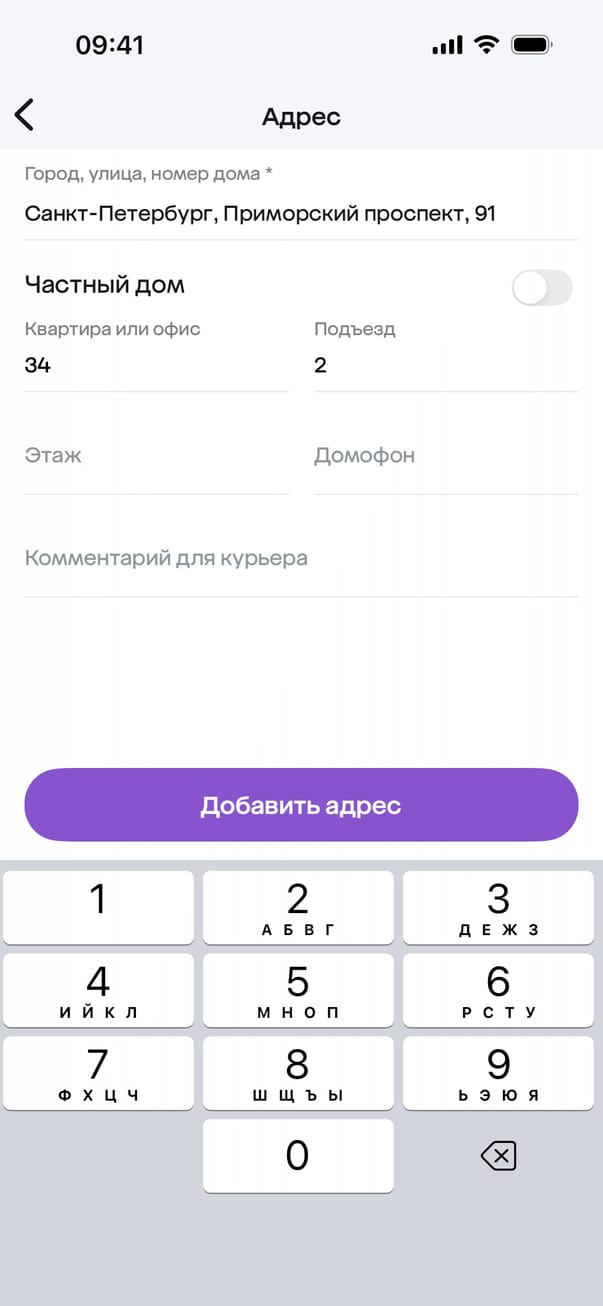Select the Этаж input field

click(x=156, y=456)
